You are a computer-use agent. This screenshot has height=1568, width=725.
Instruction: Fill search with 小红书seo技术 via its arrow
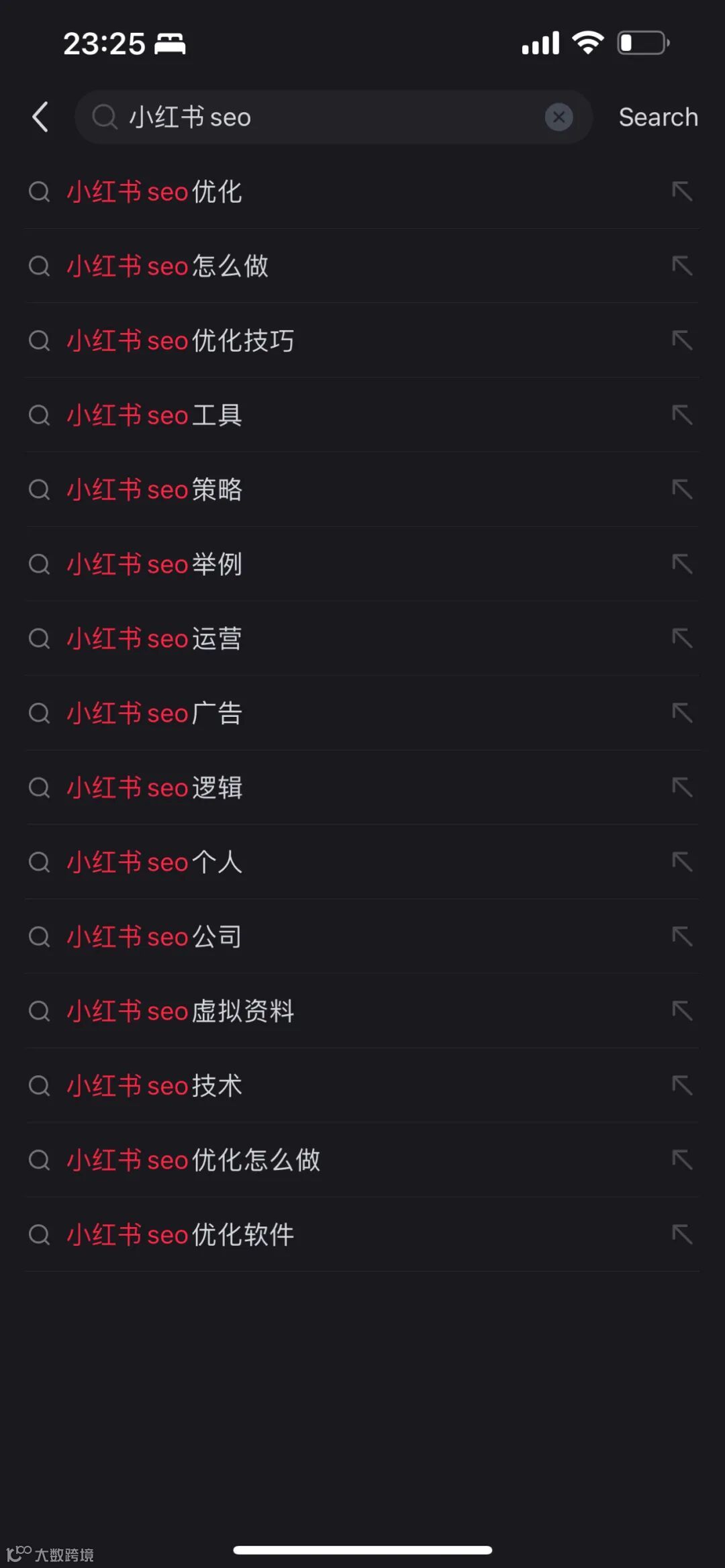tap(682, 1085)
